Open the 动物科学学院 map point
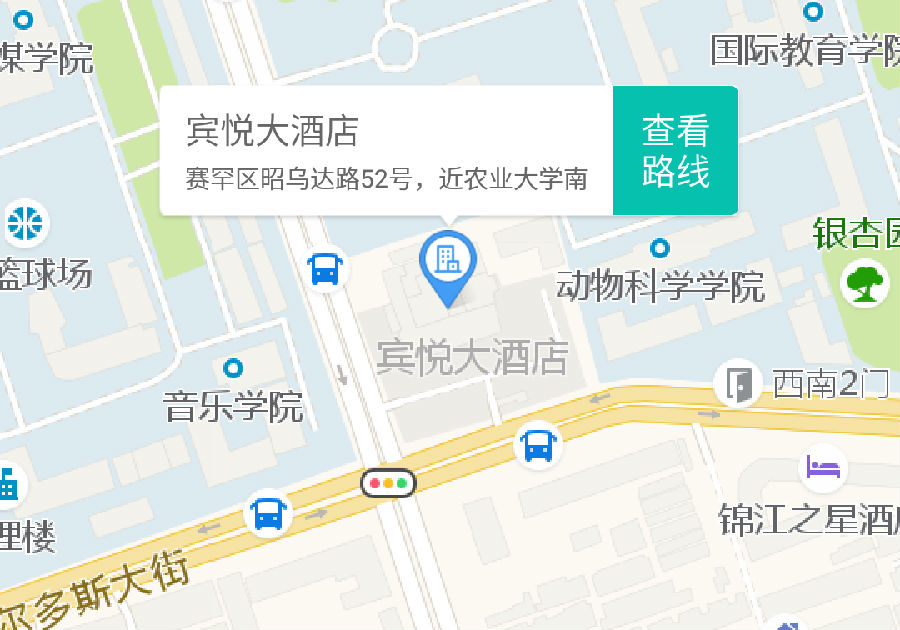This screenshot has width=900, height=630. [x=660, y=247]
